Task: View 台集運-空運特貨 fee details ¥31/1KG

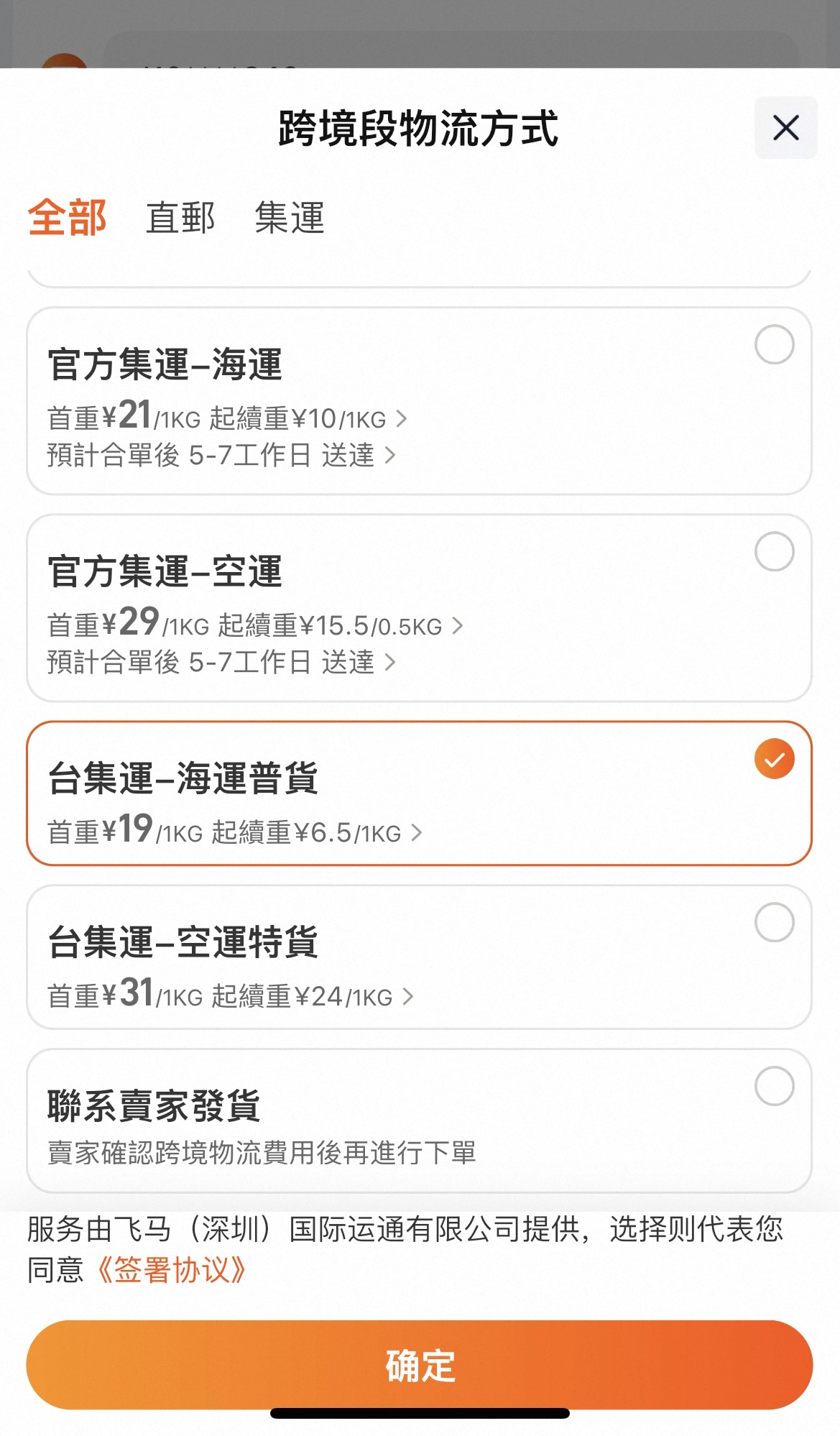Action: point(231,995)
